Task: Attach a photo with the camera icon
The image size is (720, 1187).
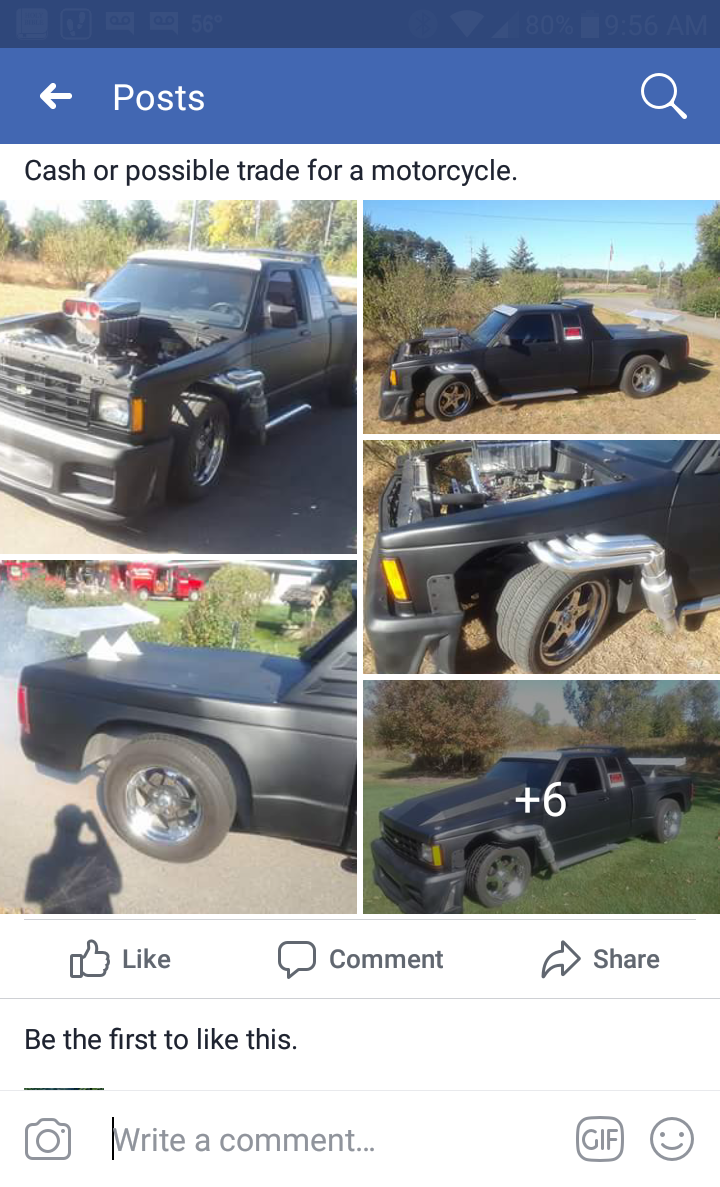Action: point(48,1139)
